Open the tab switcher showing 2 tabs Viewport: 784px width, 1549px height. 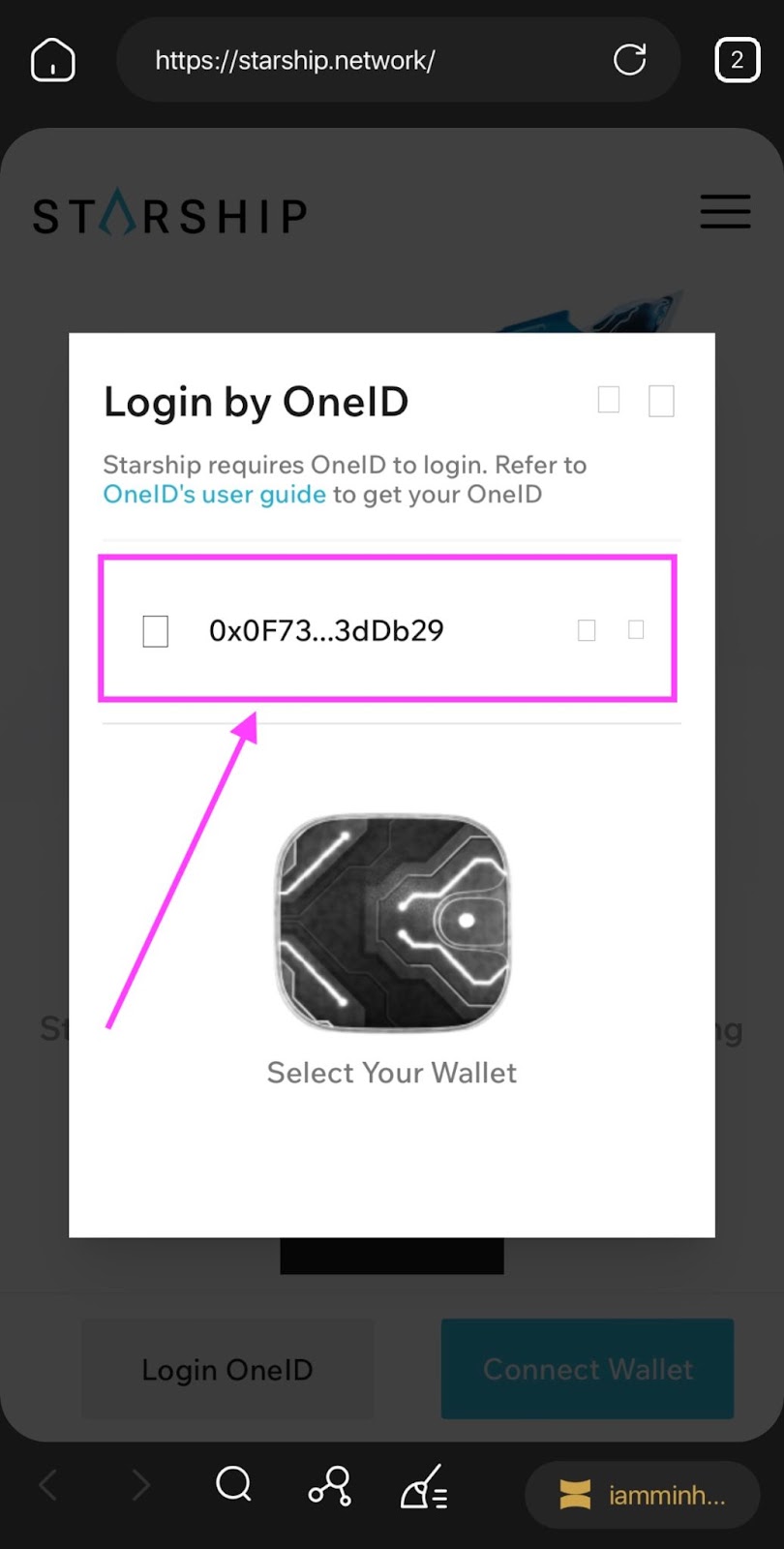737,60
